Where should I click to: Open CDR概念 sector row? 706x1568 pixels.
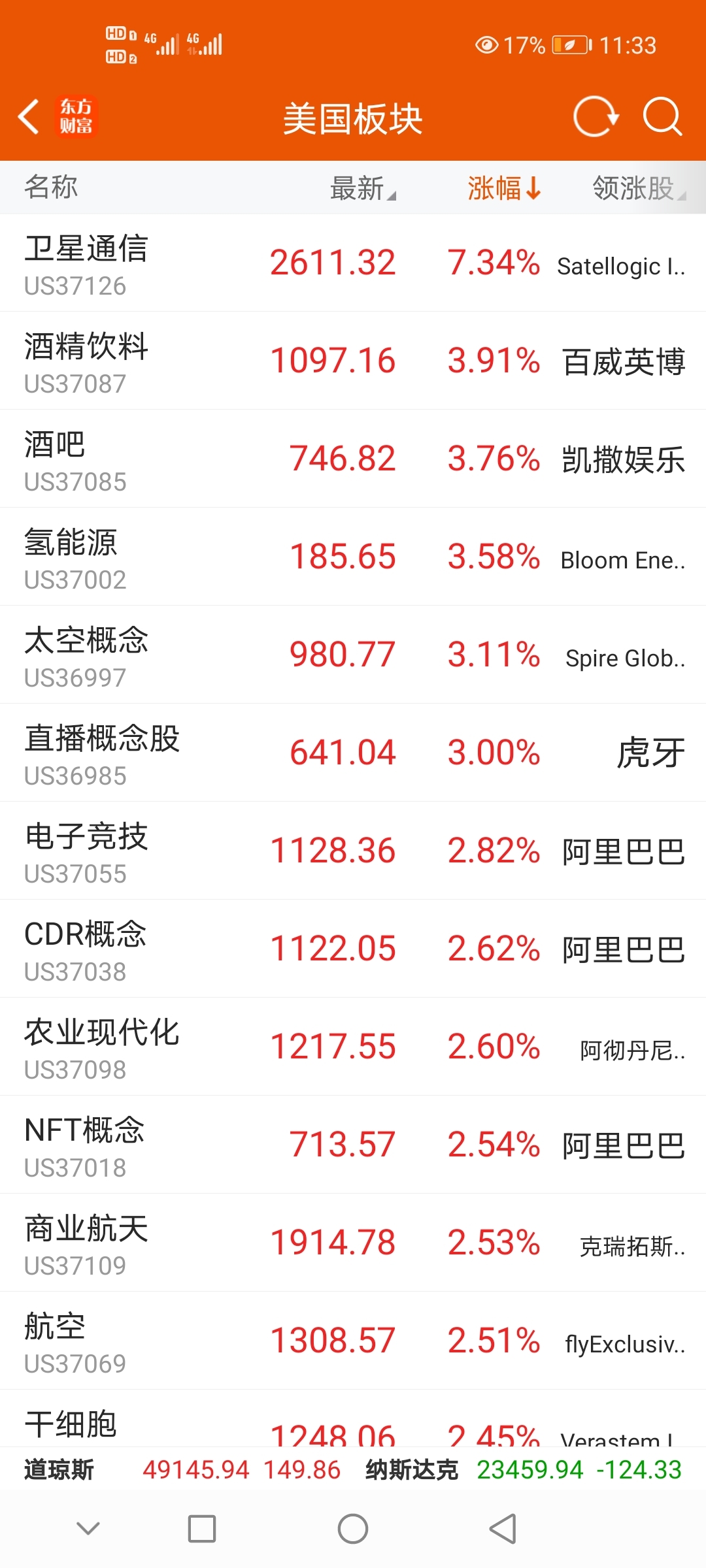coord(353,949)
